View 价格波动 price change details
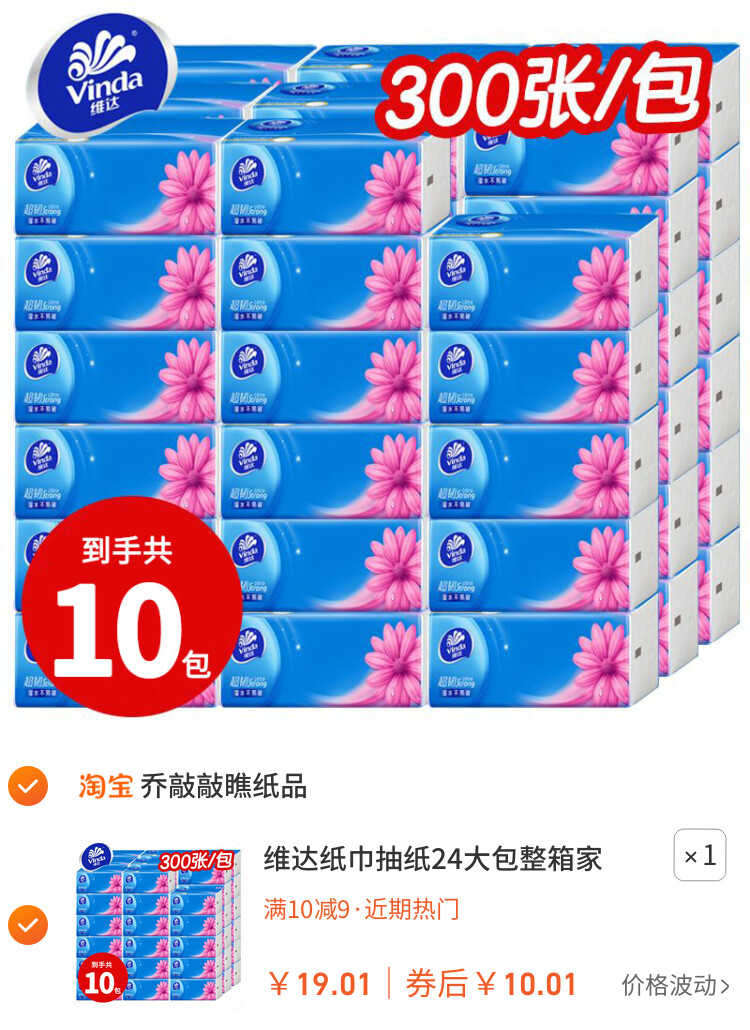The image size is (750, 1030). 675,985
